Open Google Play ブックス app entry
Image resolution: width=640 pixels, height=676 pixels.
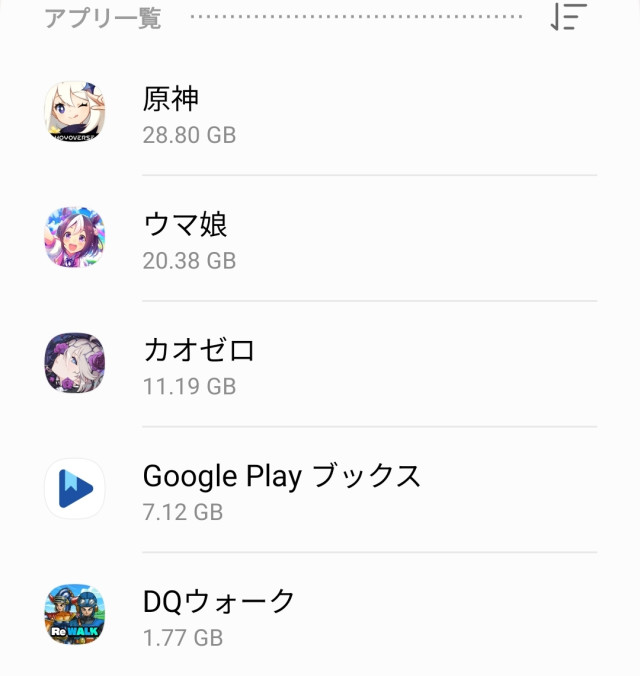point(320,490)
